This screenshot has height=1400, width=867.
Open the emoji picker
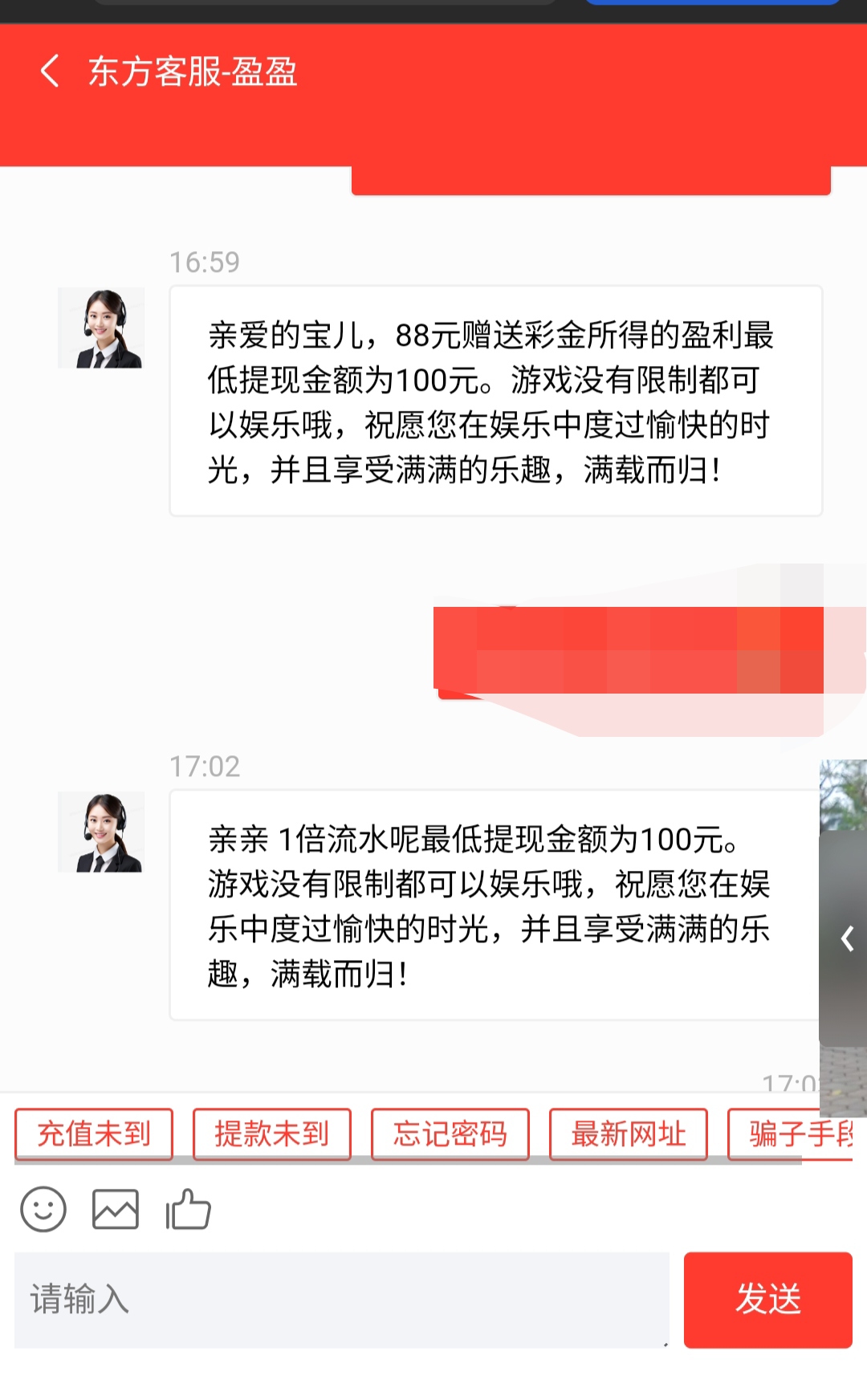tap(43, 1209)
